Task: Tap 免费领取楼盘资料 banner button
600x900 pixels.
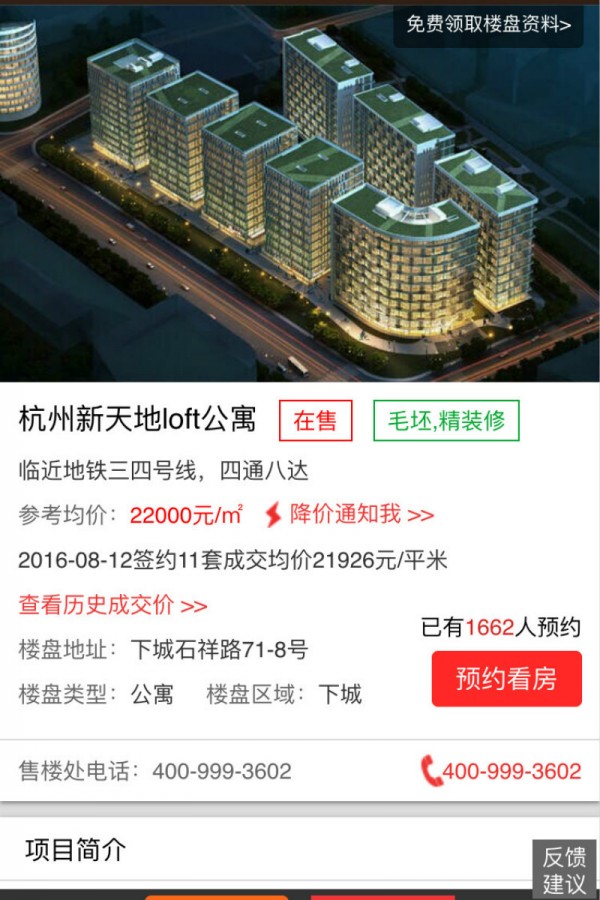Action: 488,25
